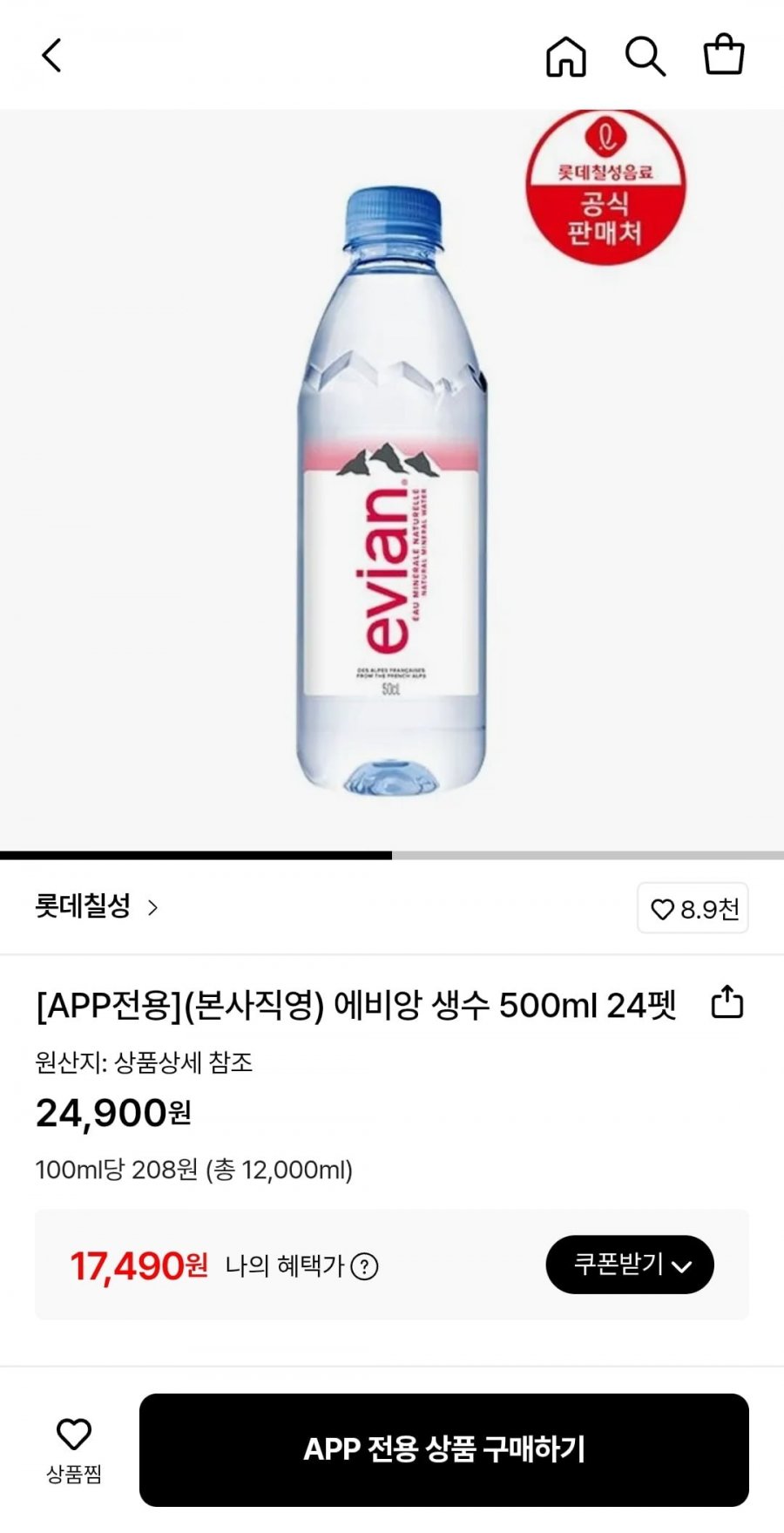Viewport: 784px width, 1533px height.
Task: Open the 나의 혜택가 help icon
Action: click(364, 1265)
